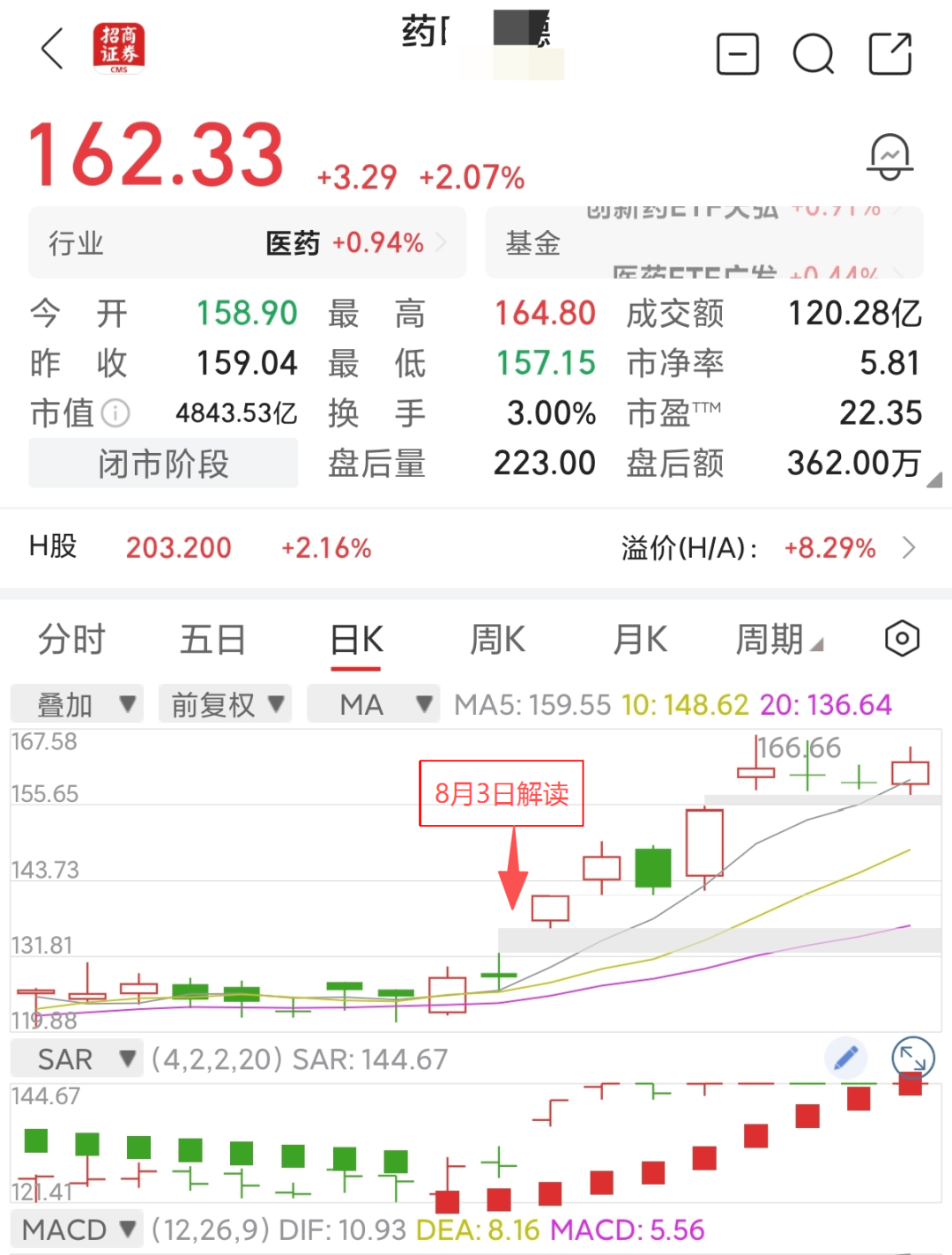The image size is (952, 1255).
Task: Set a price alert with the bell icon
Action: (x=890, y=157)
